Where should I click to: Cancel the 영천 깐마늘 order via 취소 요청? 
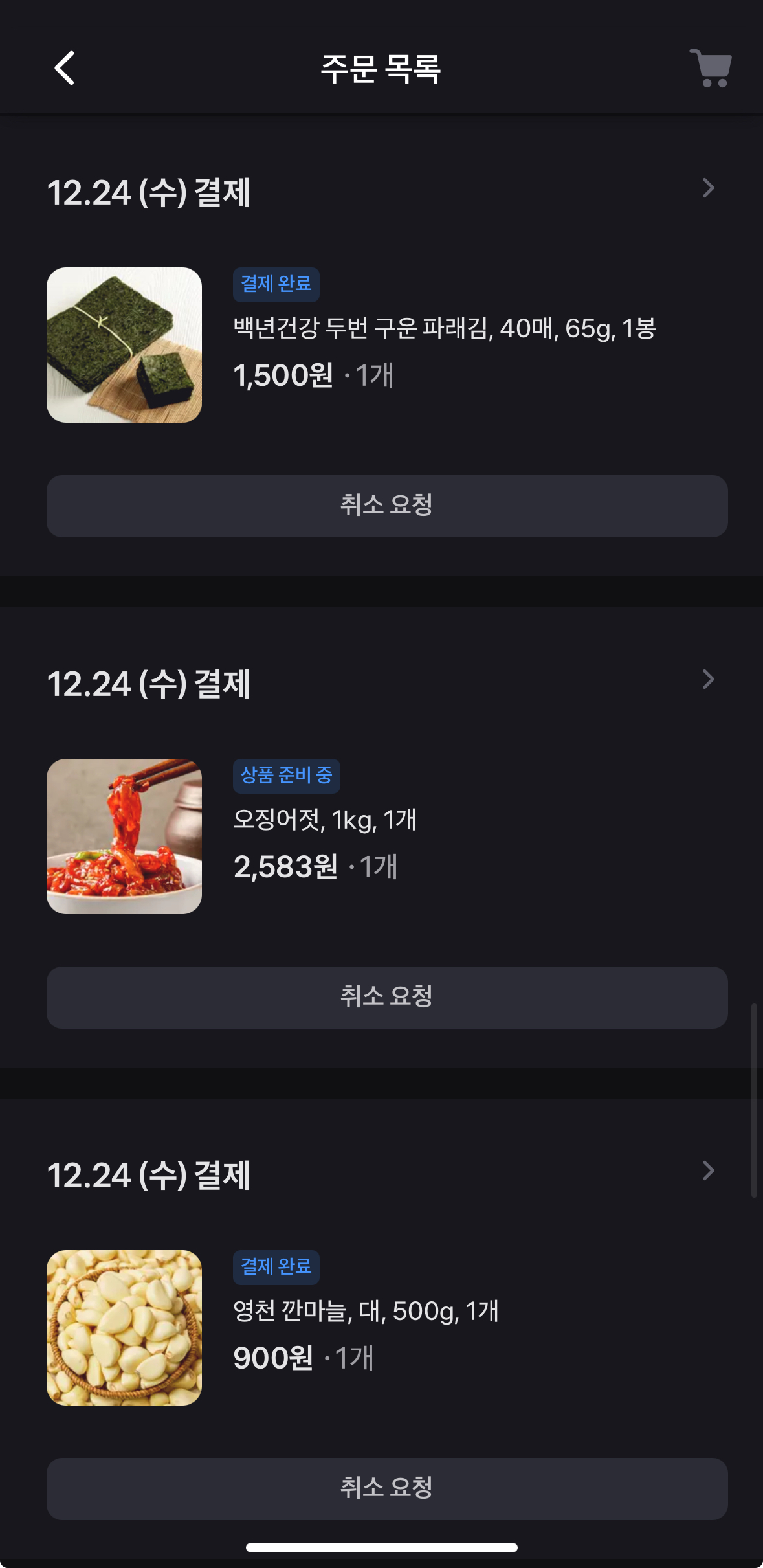click(387, 1488)
